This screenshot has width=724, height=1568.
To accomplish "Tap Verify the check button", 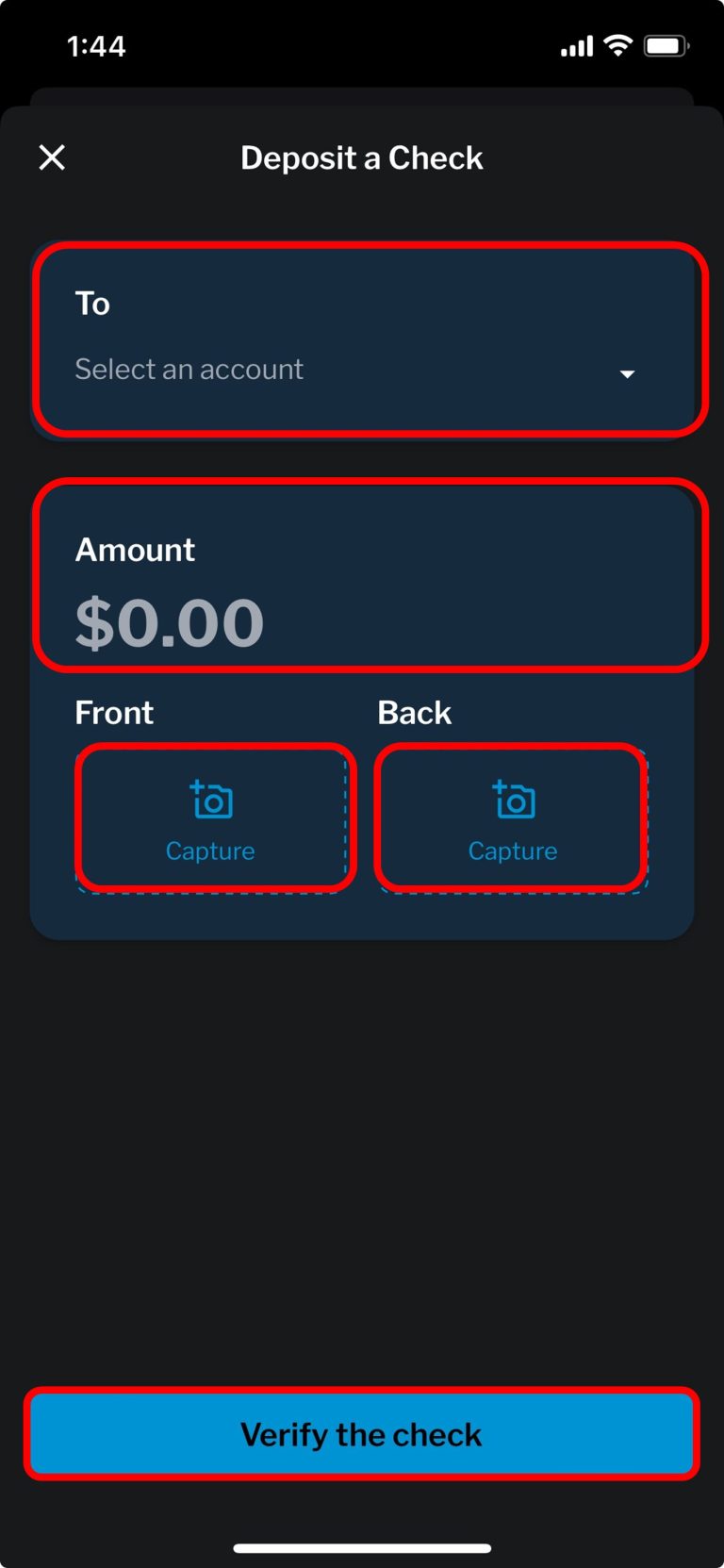I will click(x=361, y=1433).
